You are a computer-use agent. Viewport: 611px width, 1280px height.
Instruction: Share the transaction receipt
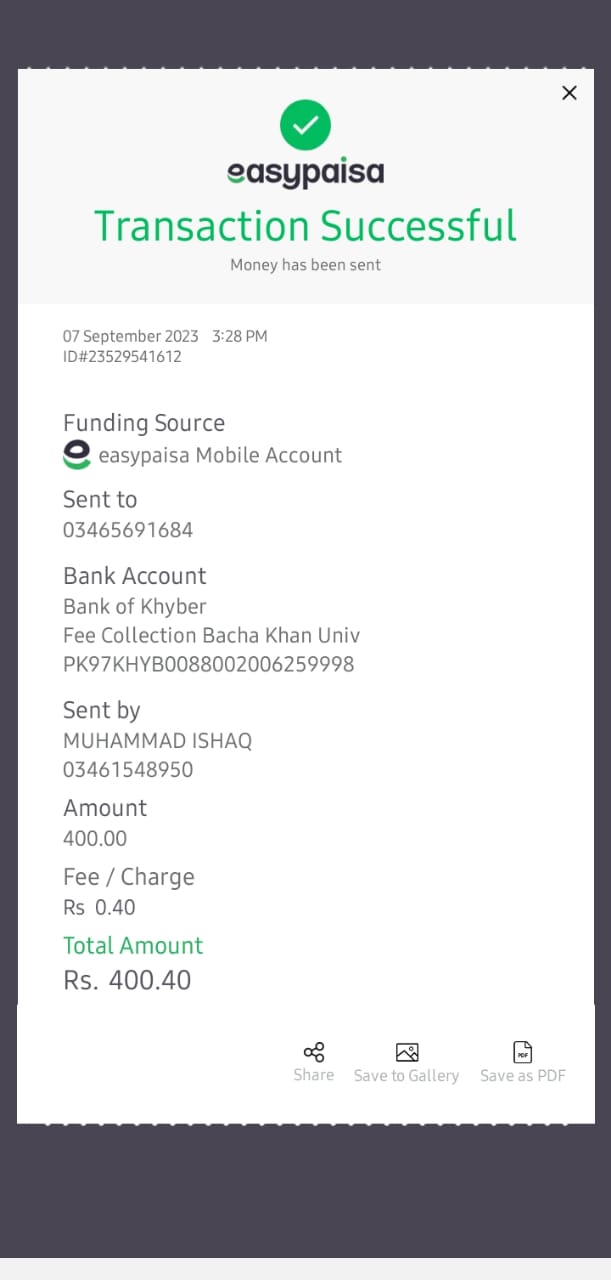point(314,1062)
